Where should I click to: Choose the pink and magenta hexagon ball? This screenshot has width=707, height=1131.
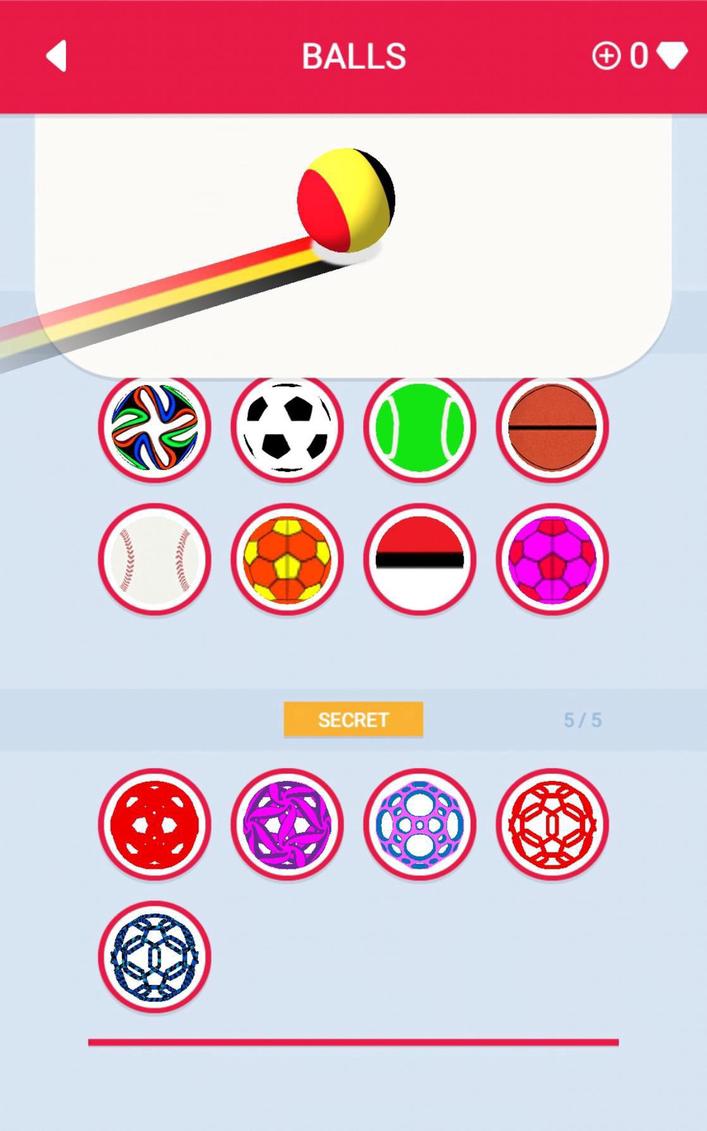click(552, 559)
